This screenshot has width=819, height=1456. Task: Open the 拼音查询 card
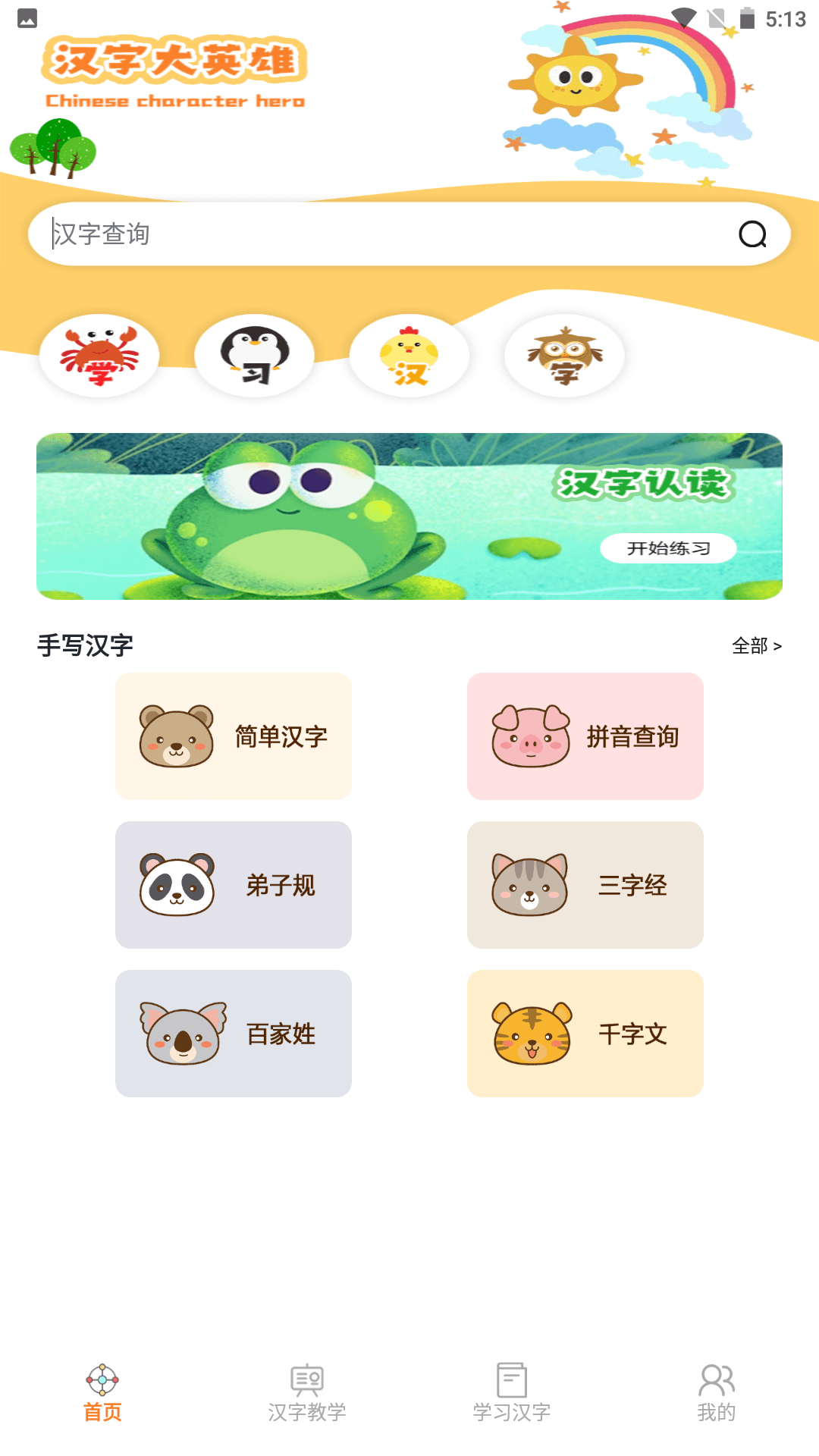(585, 736)
